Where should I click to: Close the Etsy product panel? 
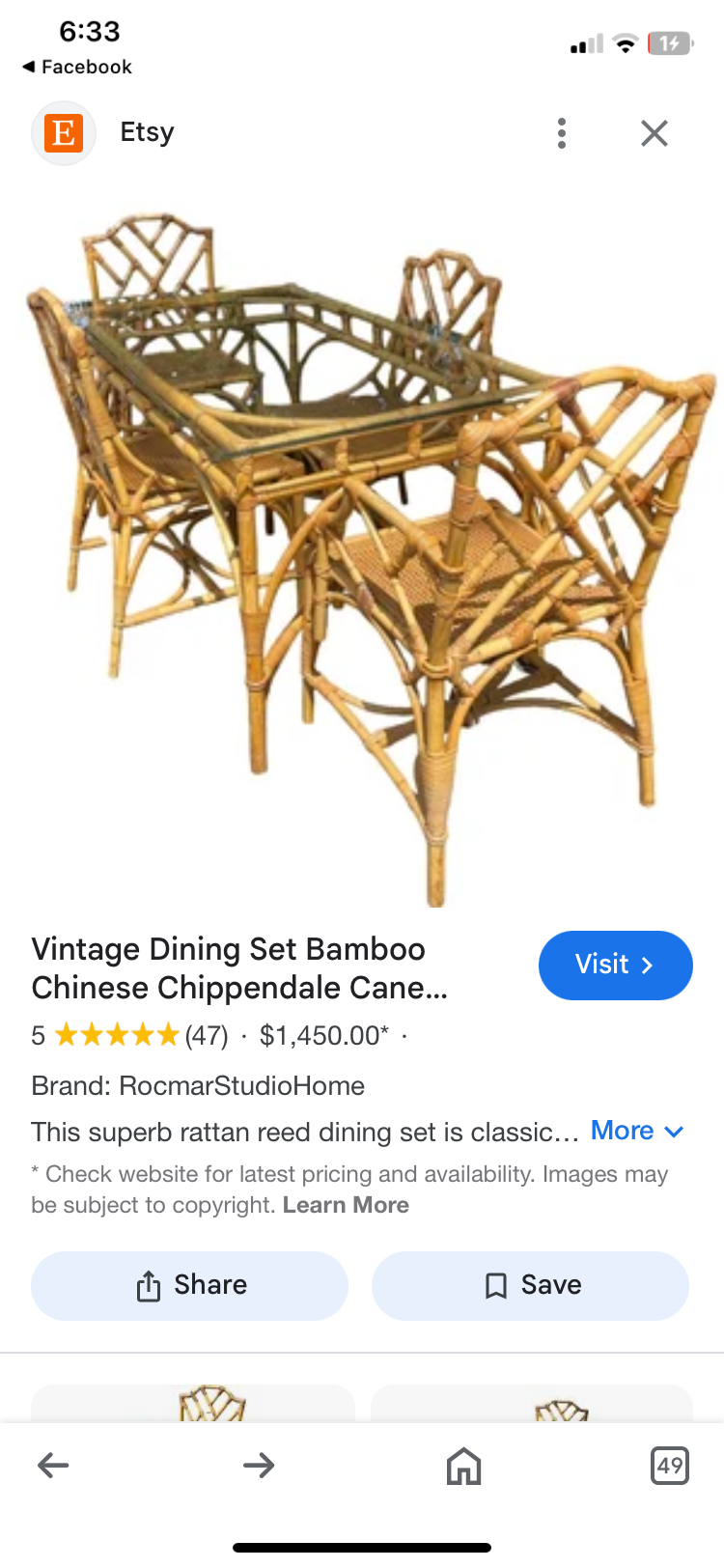(x=654, y=133)
